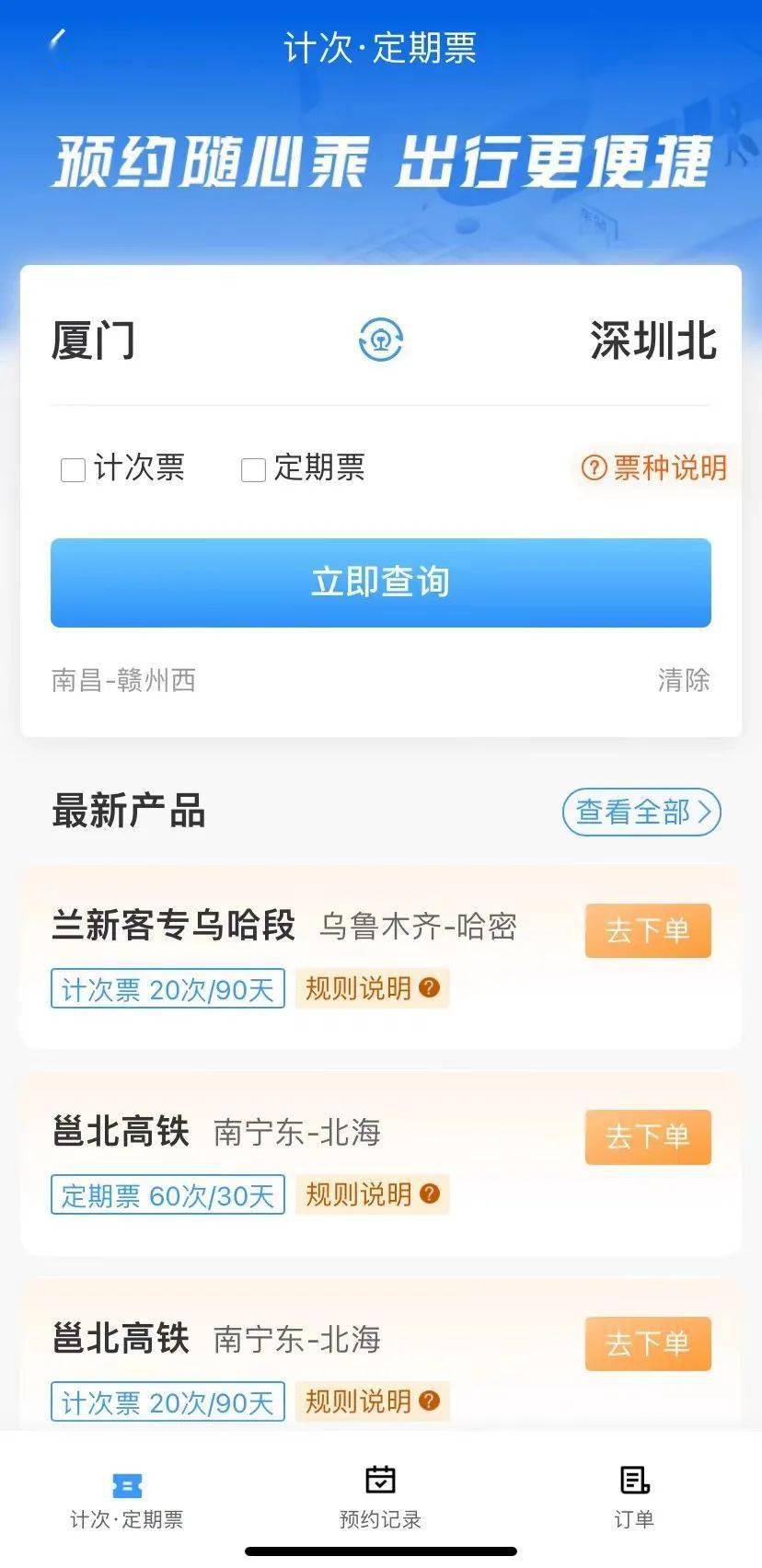Image resolution: width=762 pixels, height=1568 pixels.
Task: Select the 计次·定期票 bottom tab
Action: (127, 1497)
